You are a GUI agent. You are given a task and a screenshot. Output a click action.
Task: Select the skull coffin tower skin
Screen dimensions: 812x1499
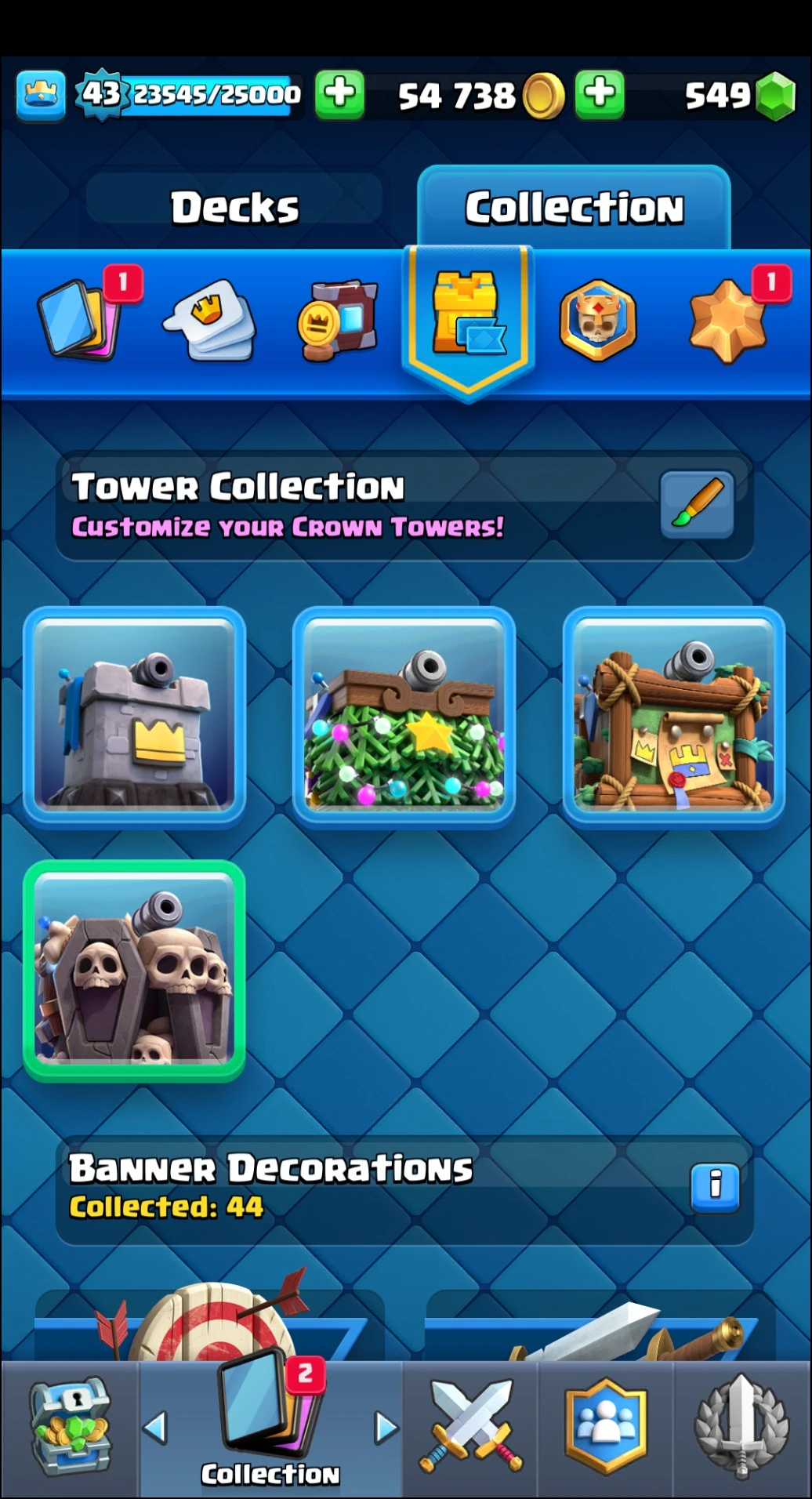[x=135, y=971]
